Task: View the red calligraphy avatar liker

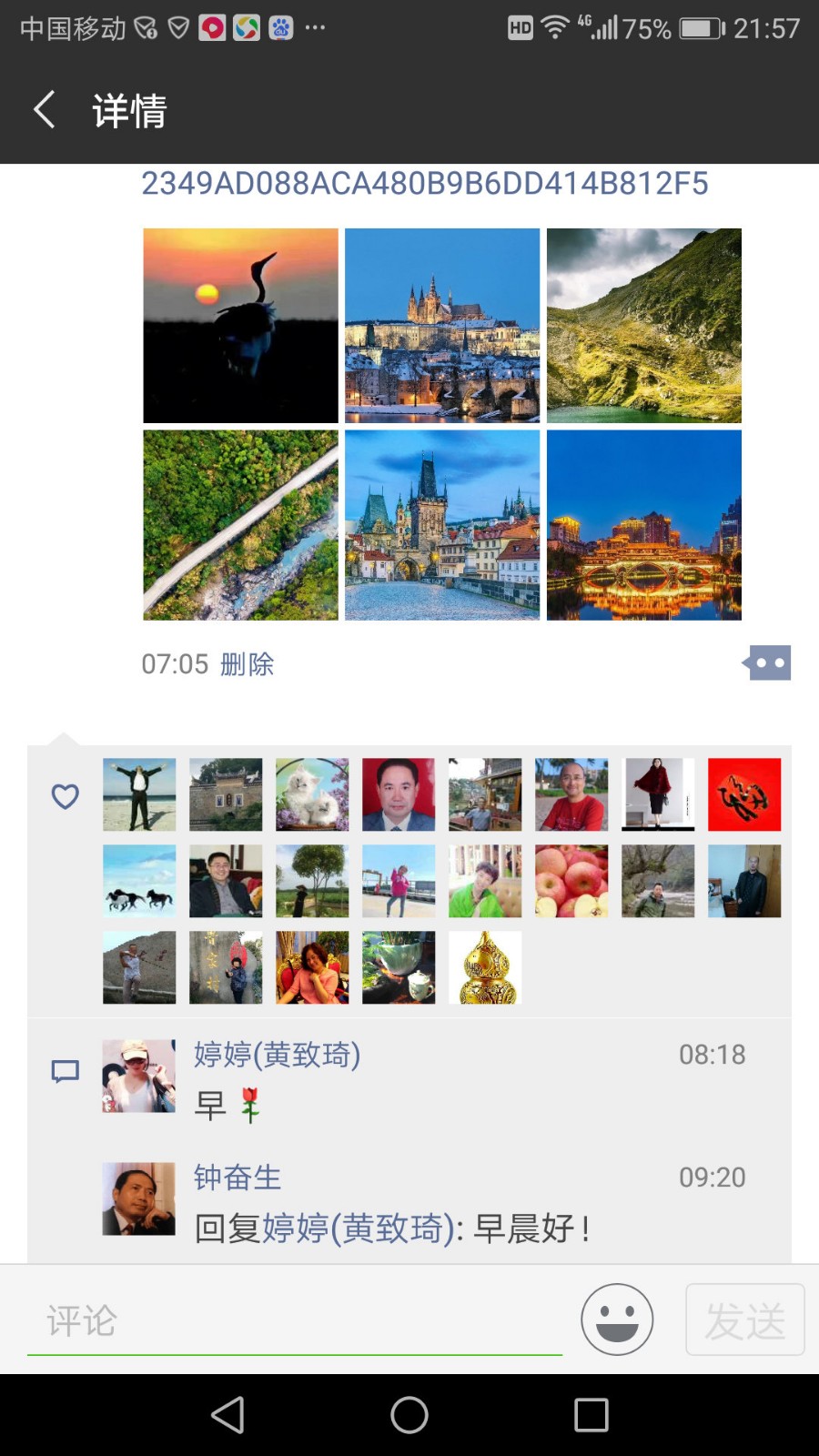Action: click(744, 794)
